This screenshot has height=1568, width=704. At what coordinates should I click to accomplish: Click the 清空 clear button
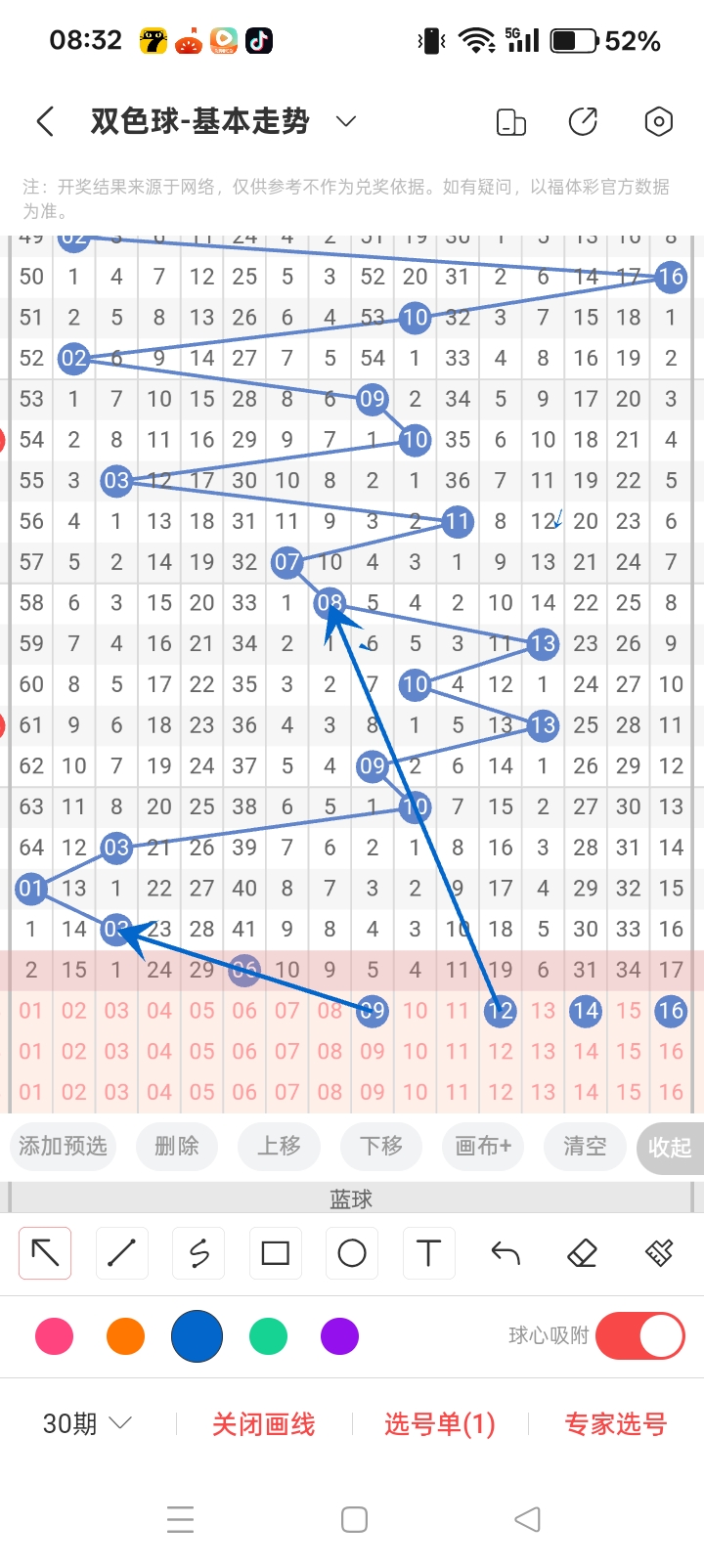585,1147
